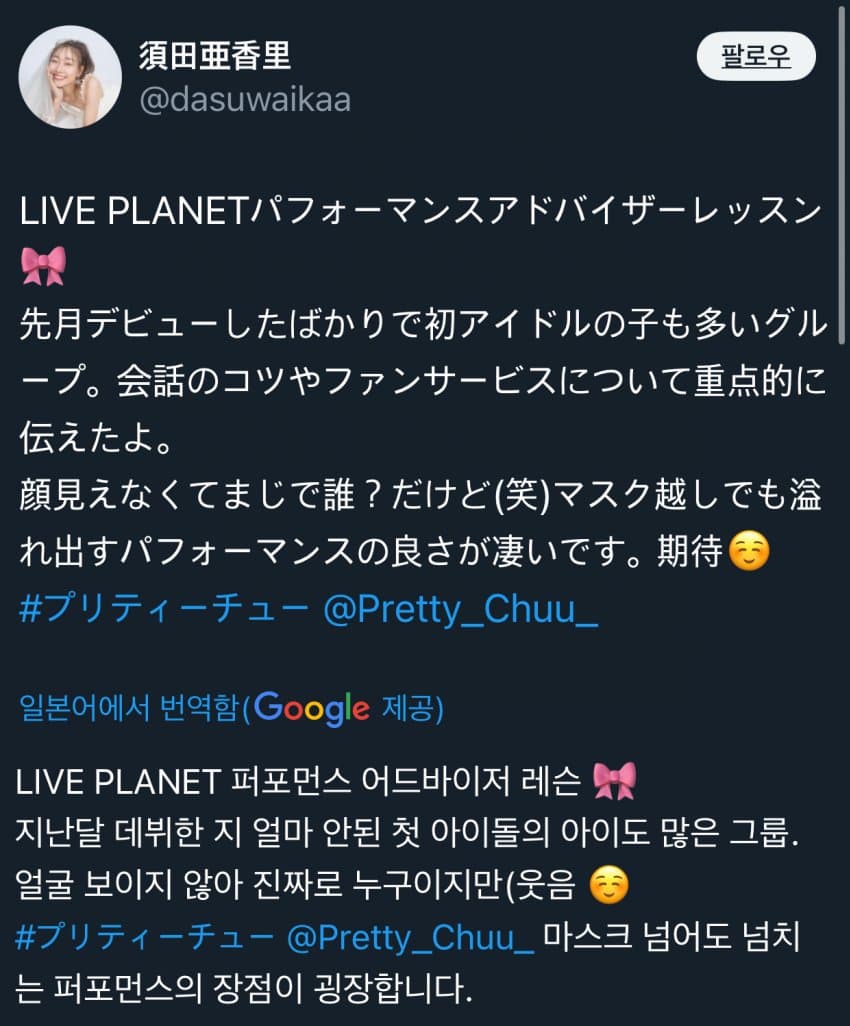
Task: Tap the 일본어에서 번역함 translation link
Action: tap(130, 710)
